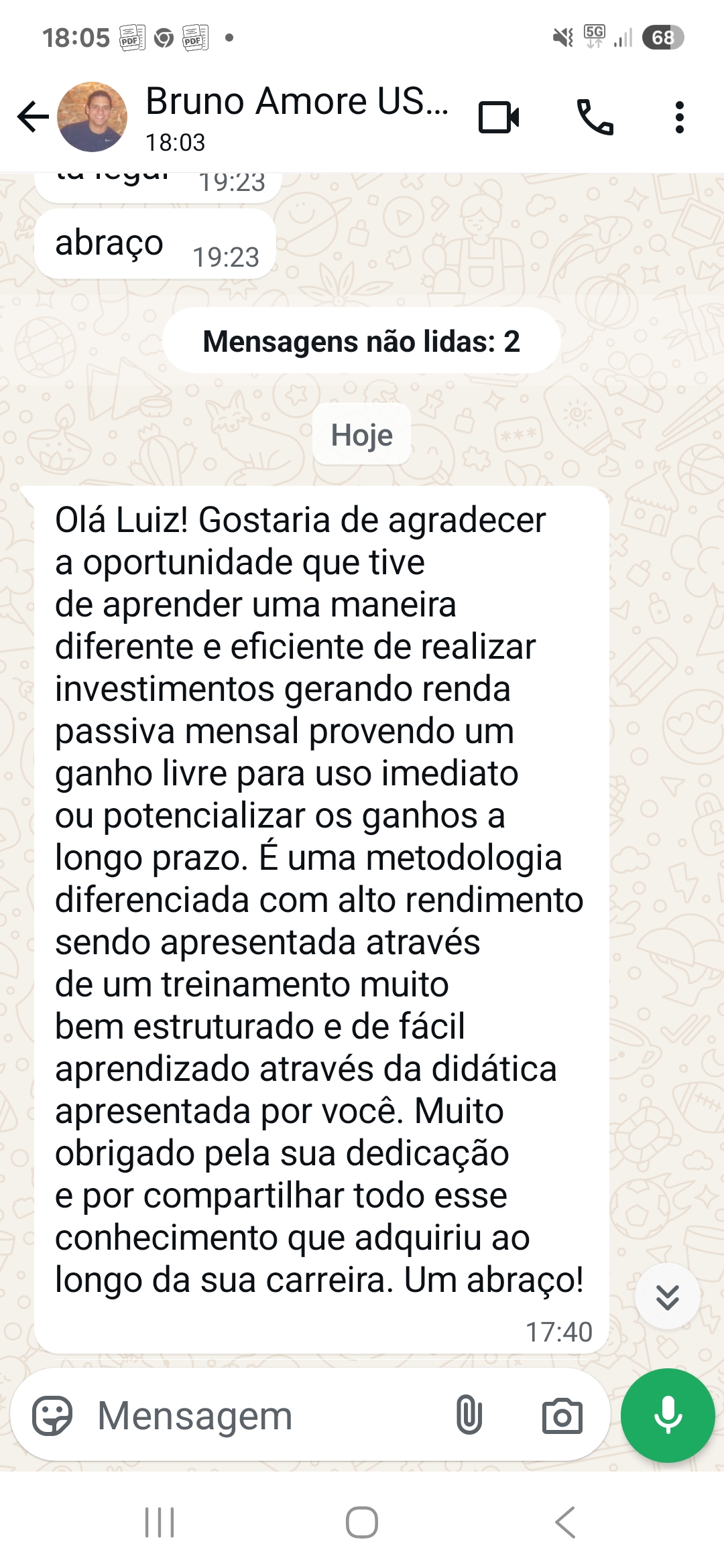Open the camera from the chat
The height and width of the screenshot is (1568, 724).
(562, 1416)
